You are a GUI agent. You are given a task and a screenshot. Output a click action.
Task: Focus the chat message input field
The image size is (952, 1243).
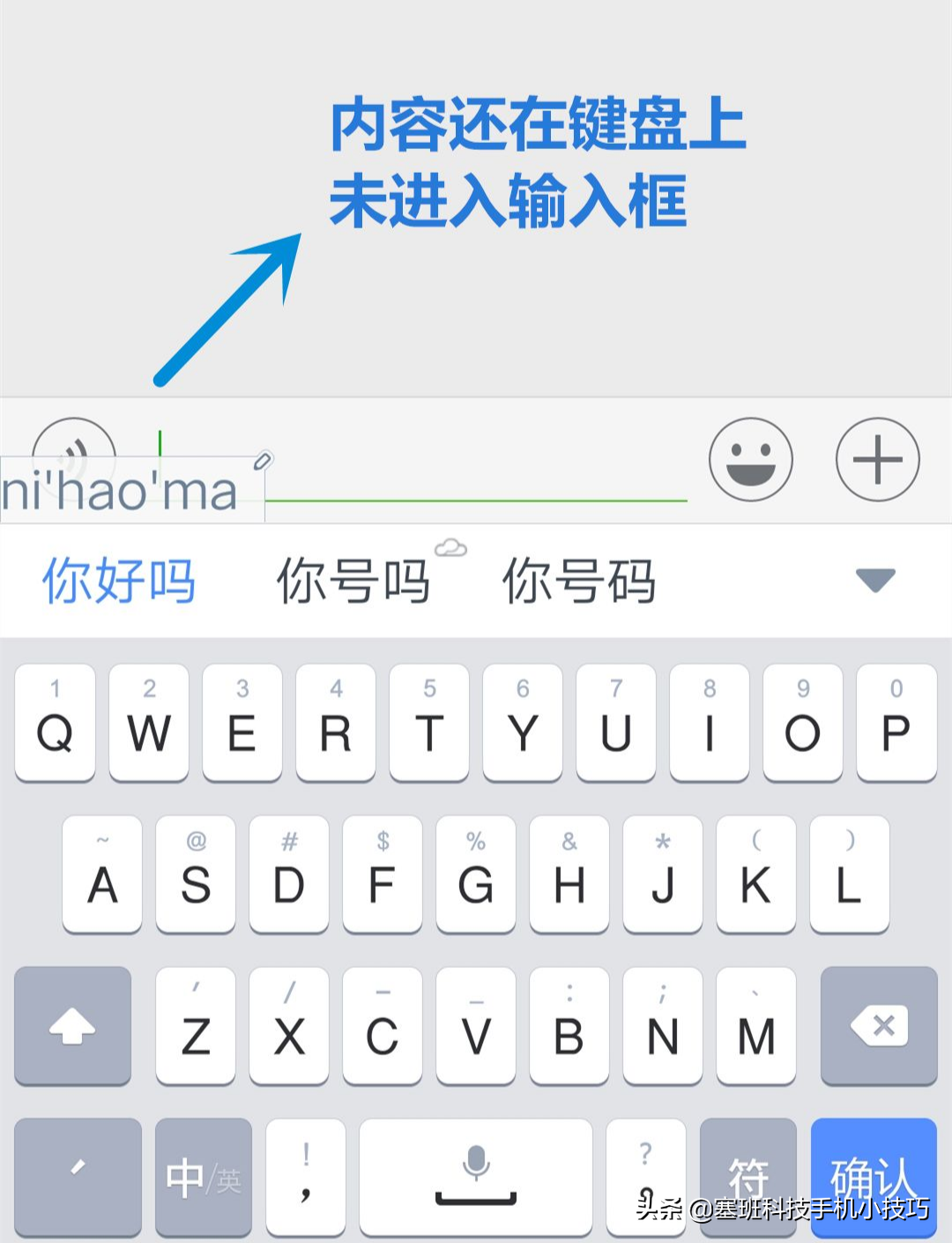476,467
